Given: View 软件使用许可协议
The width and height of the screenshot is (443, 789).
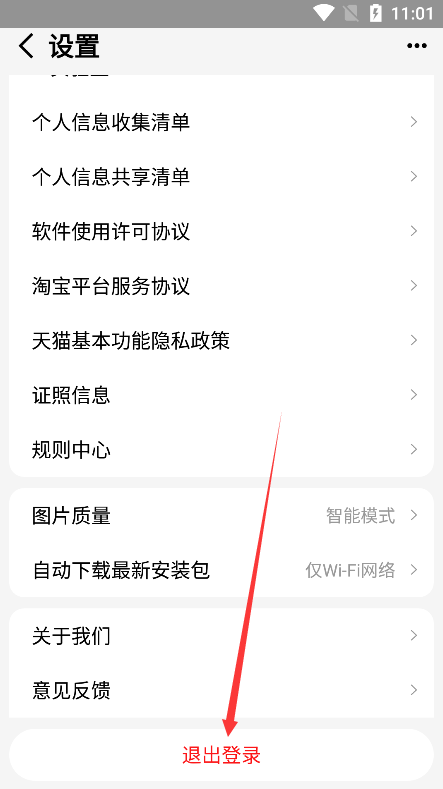Looking at the screenshot, I should tap(222, 231).
